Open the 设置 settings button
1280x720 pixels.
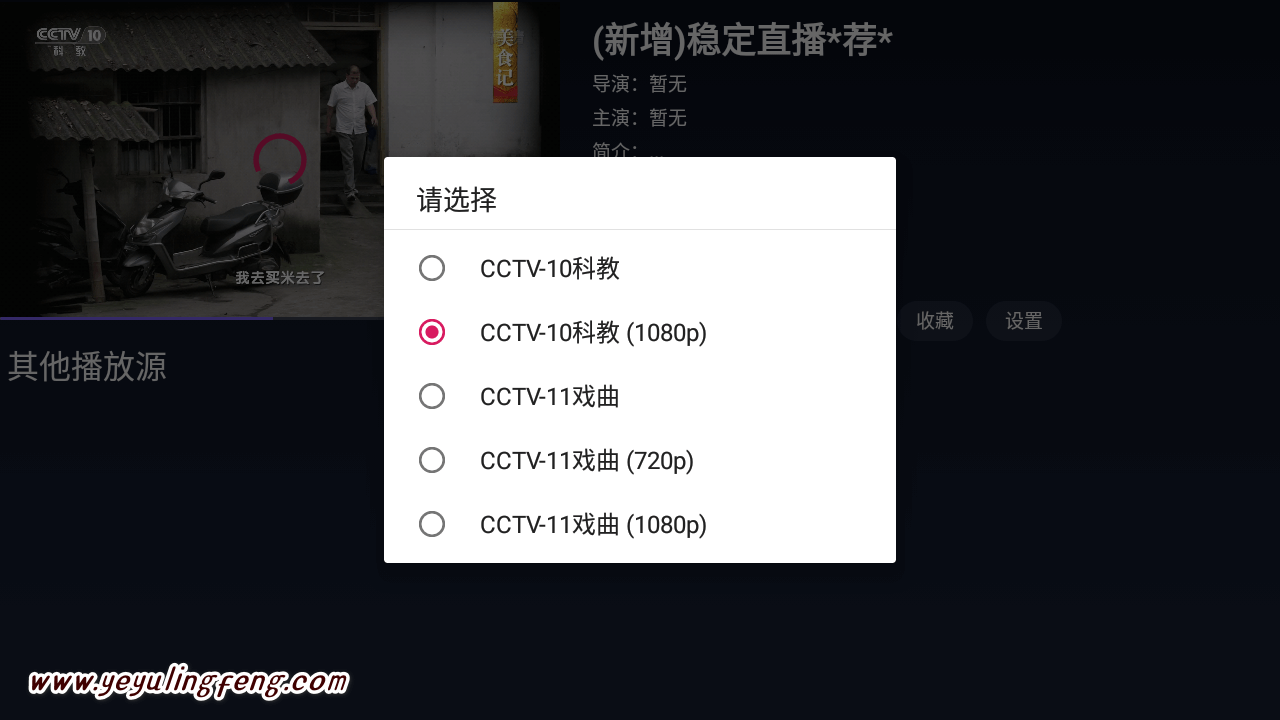click(x=1023, y=321)
